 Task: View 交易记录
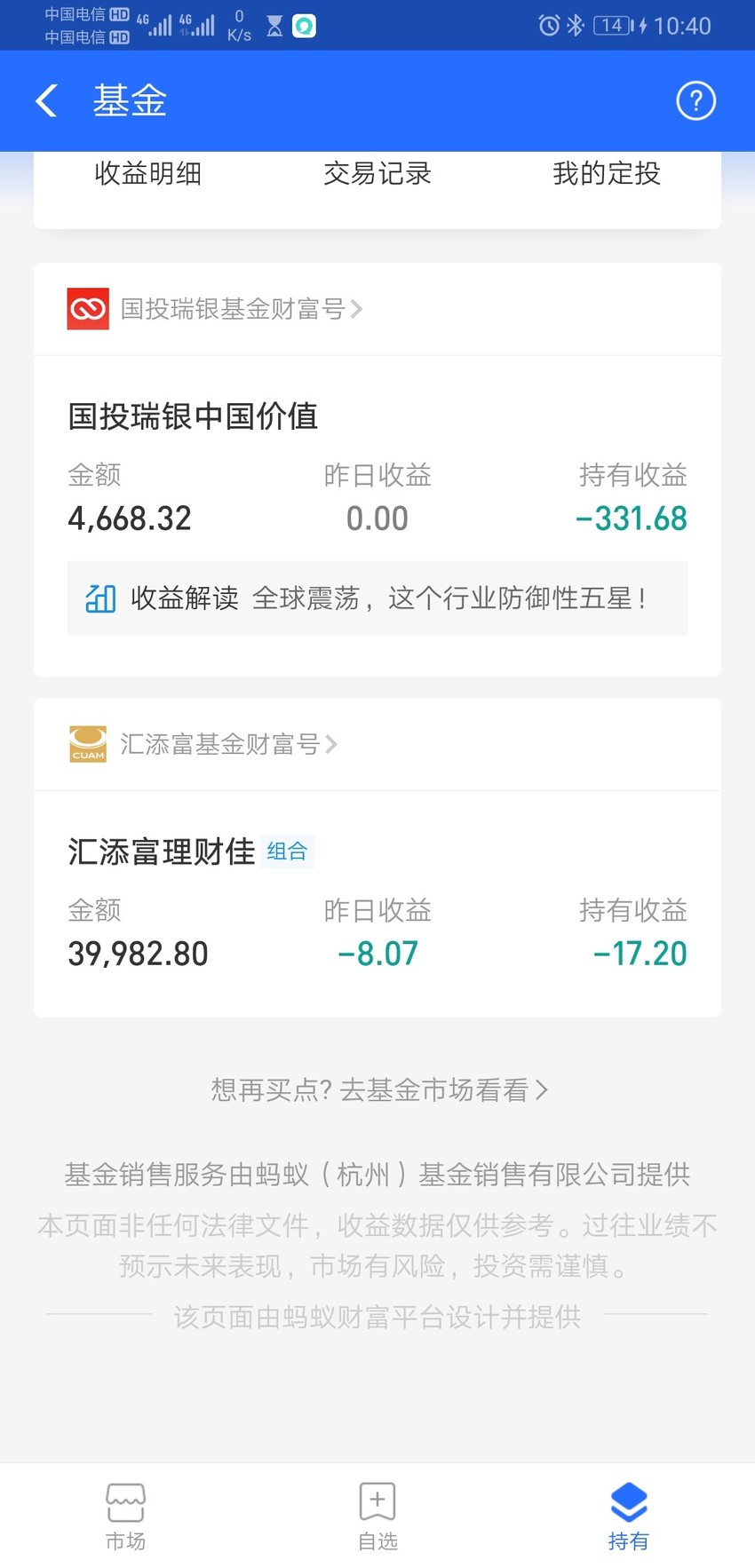(x=377, y=173)
